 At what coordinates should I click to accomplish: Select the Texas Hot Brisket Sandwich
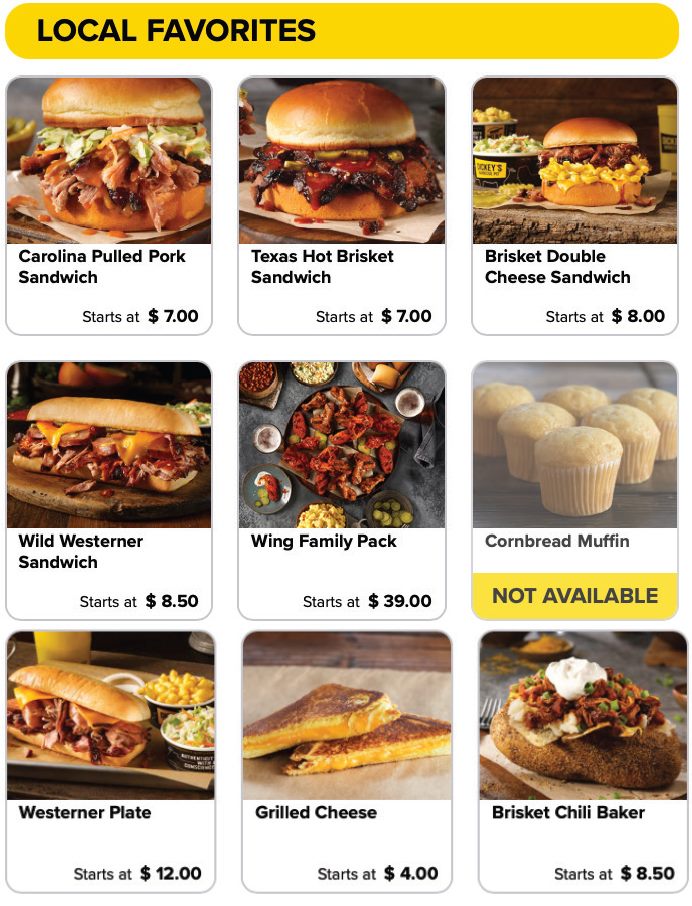[x=341, y=205]
